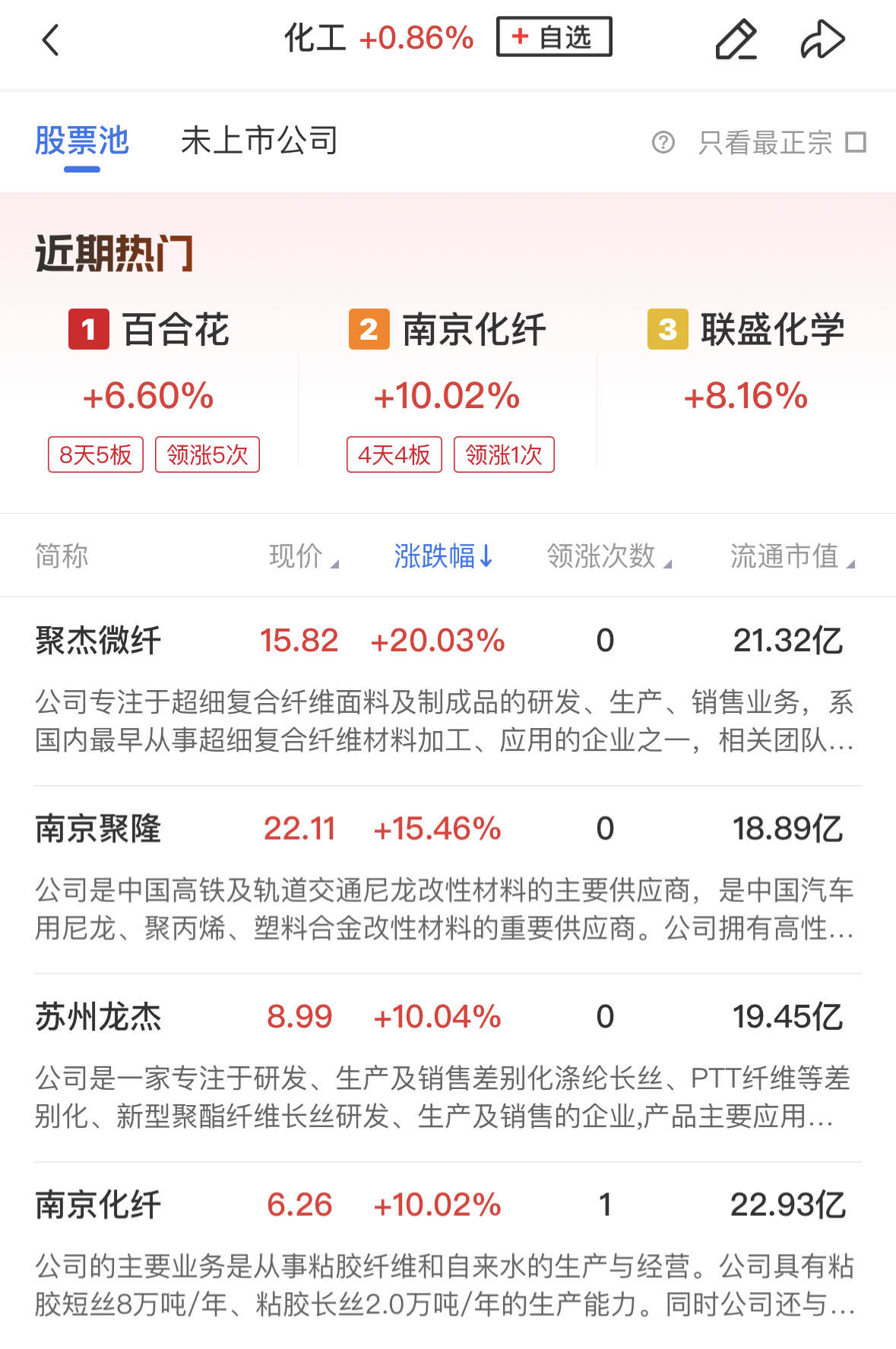Sort the list by 现价
Screen dimensions: 896x1349
point(303,556)
